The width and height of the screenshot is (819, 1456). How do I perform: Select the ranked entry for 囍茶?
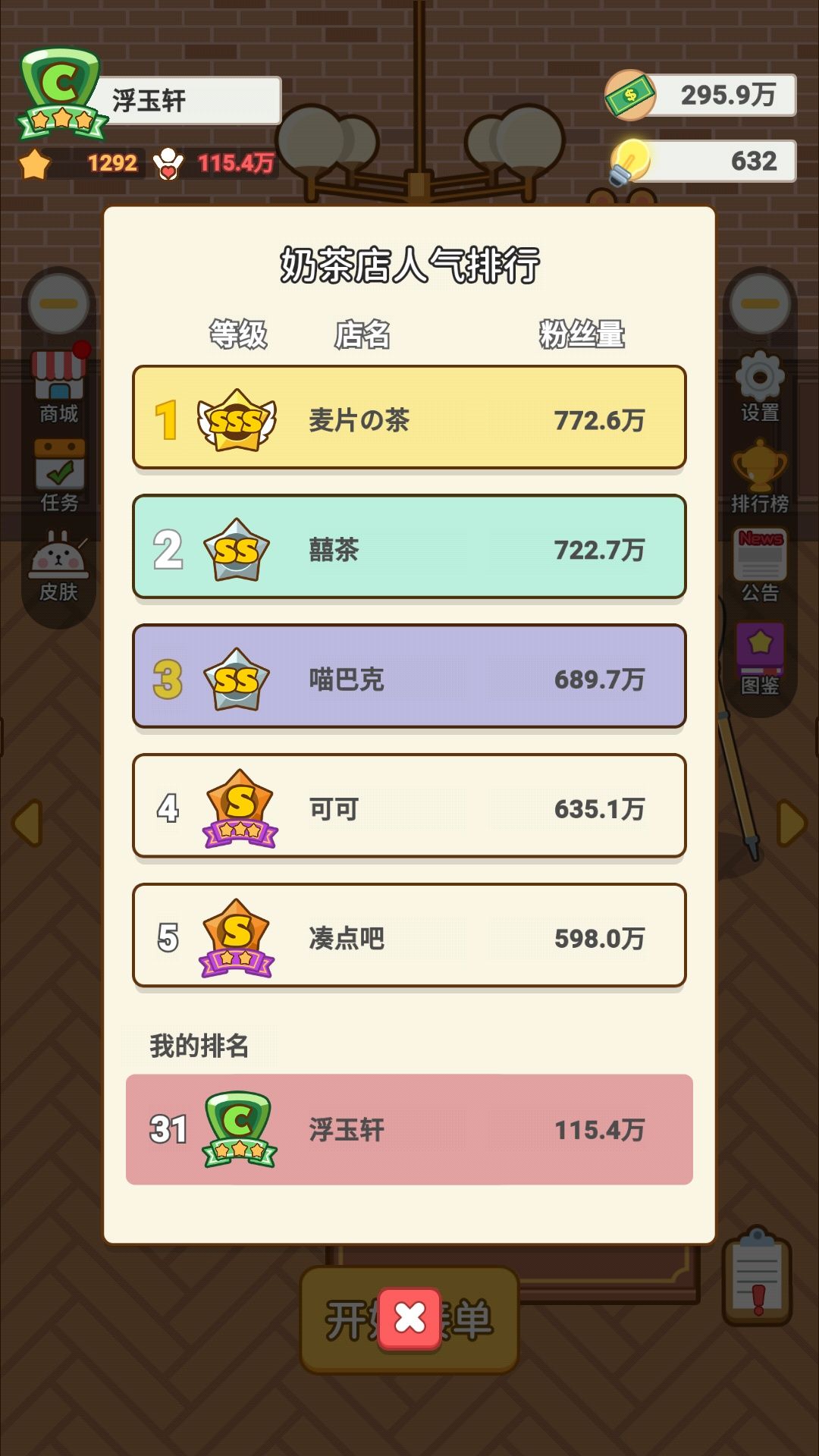(409, 548)
